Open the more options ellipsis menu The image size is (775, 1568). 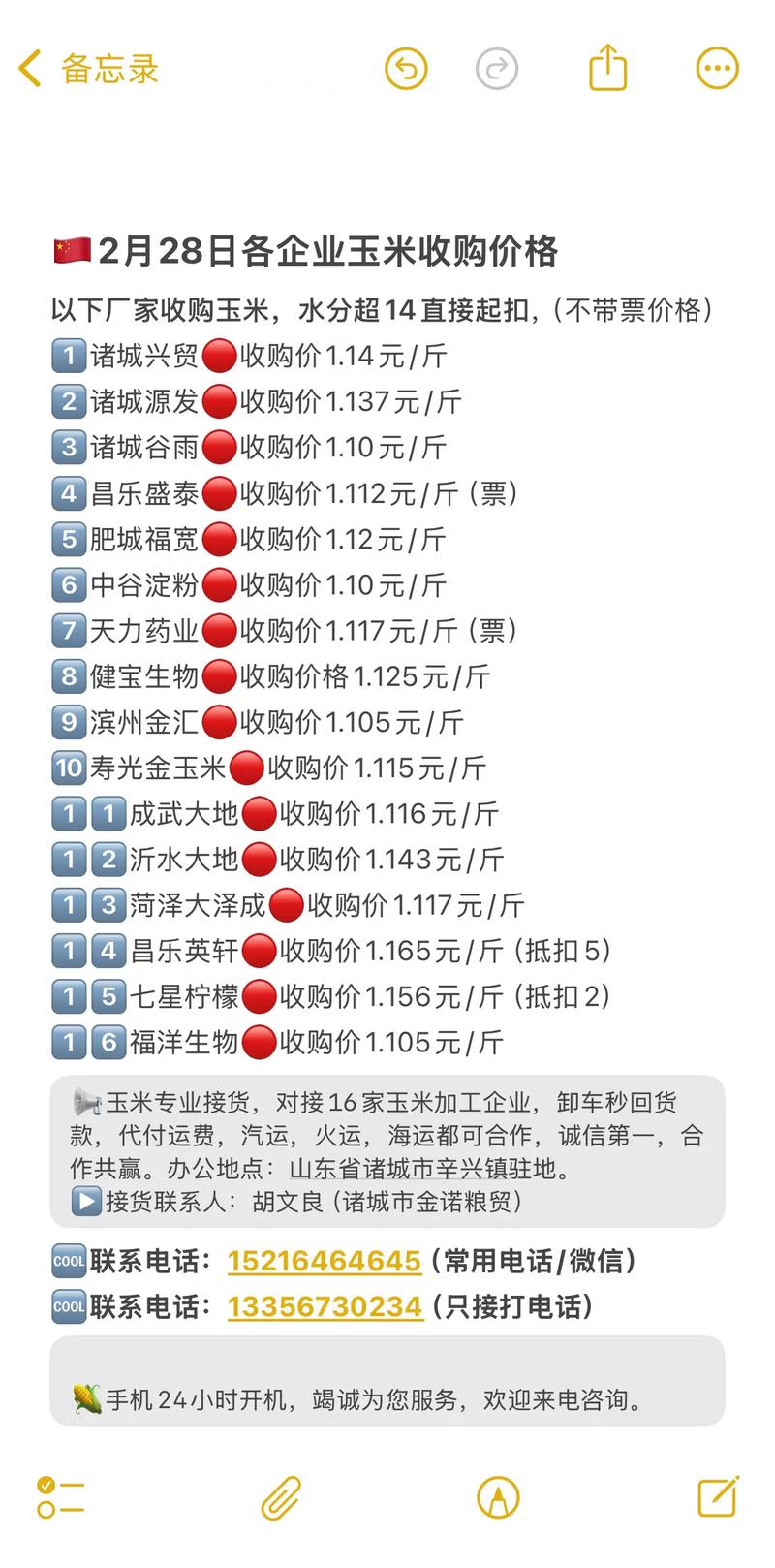tap(717, 68)
